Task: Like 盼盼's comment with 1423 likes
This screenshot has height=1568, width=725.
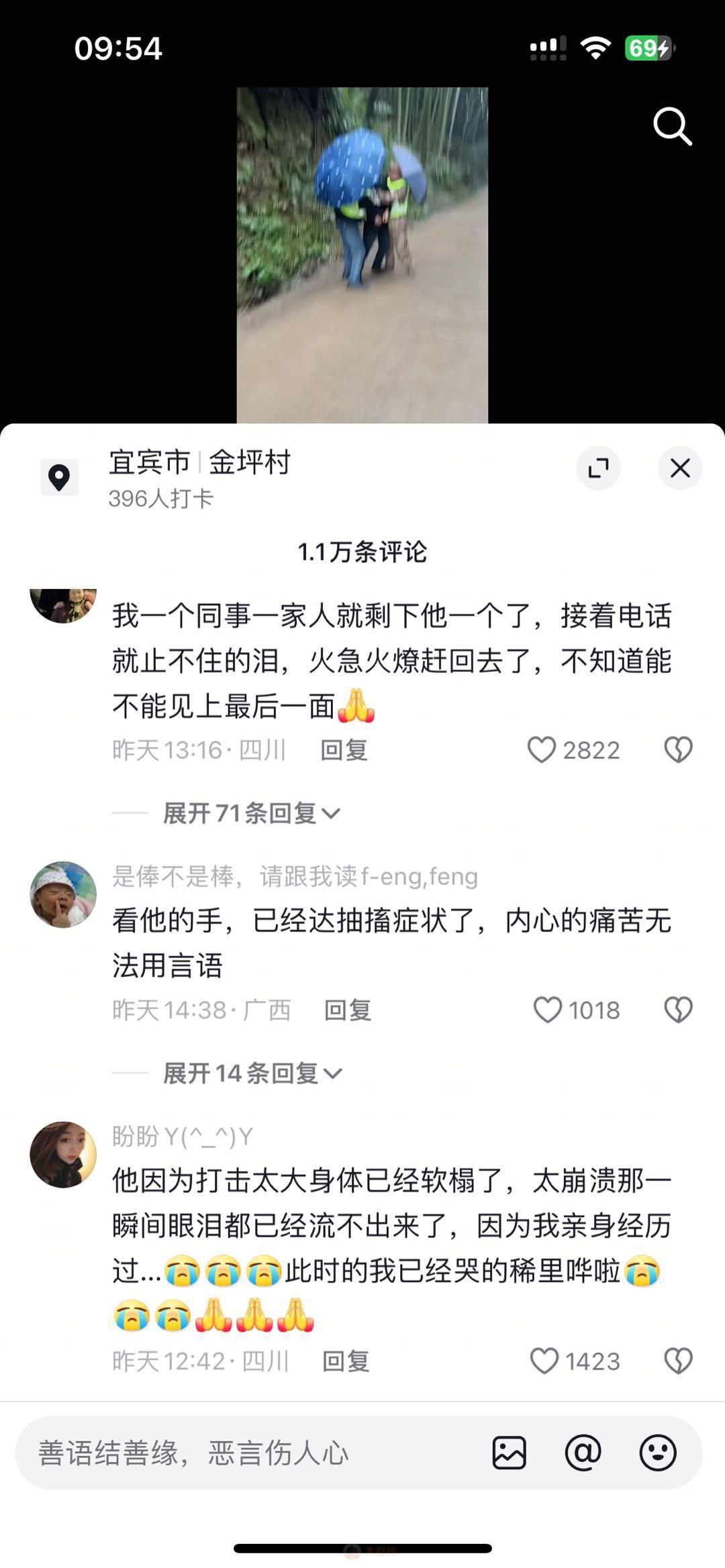Action: pos(544,1361)
